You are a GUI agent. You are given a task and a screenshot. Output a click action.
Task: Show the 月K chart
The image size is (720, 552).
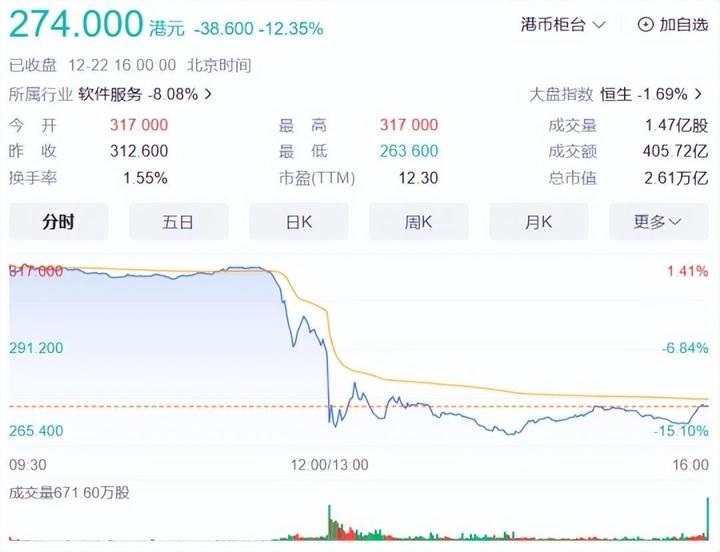coord(538,222)
